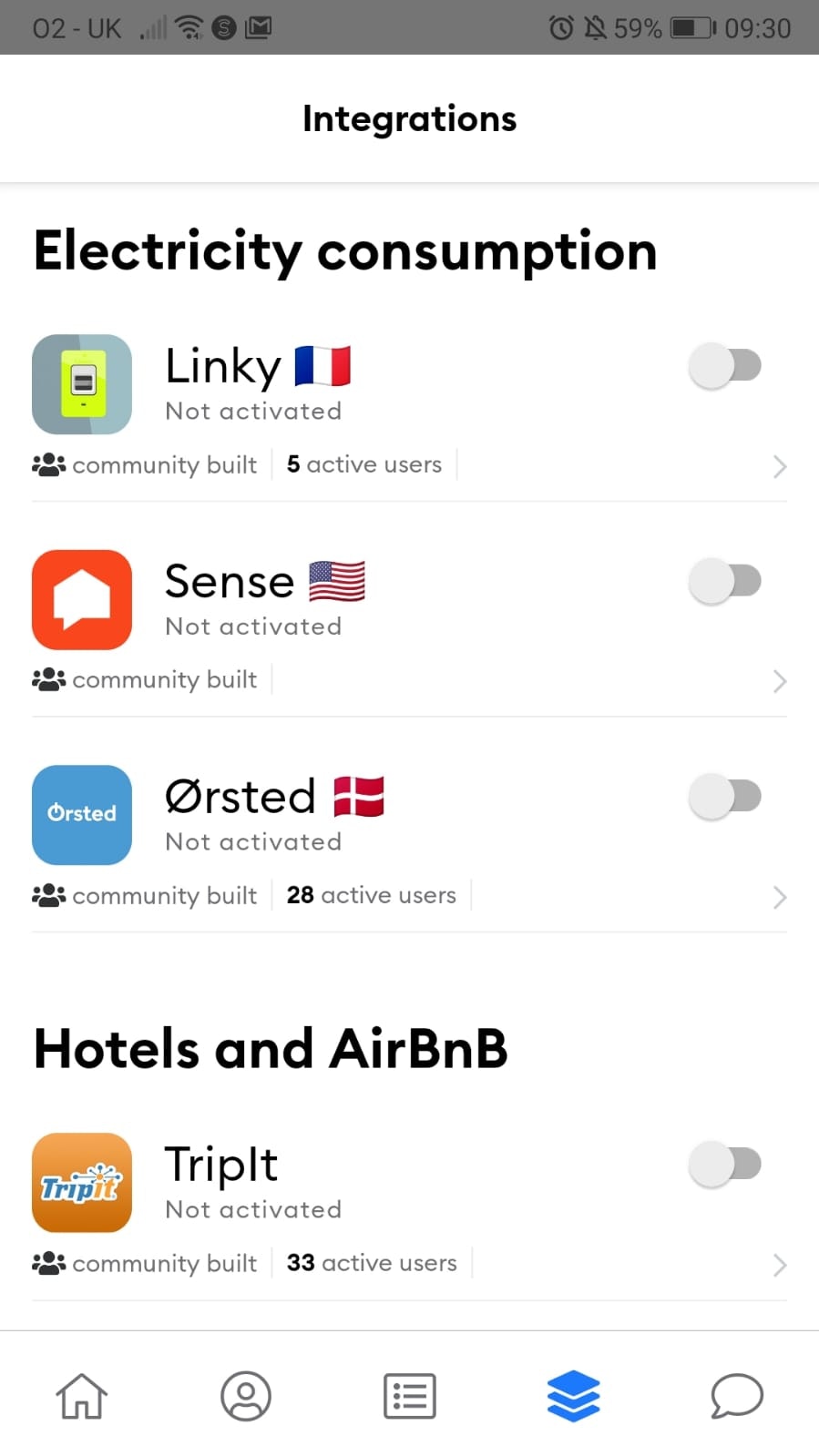Turn on the Sense integration
Screen dimensions: 819x1456
[725, 581]
